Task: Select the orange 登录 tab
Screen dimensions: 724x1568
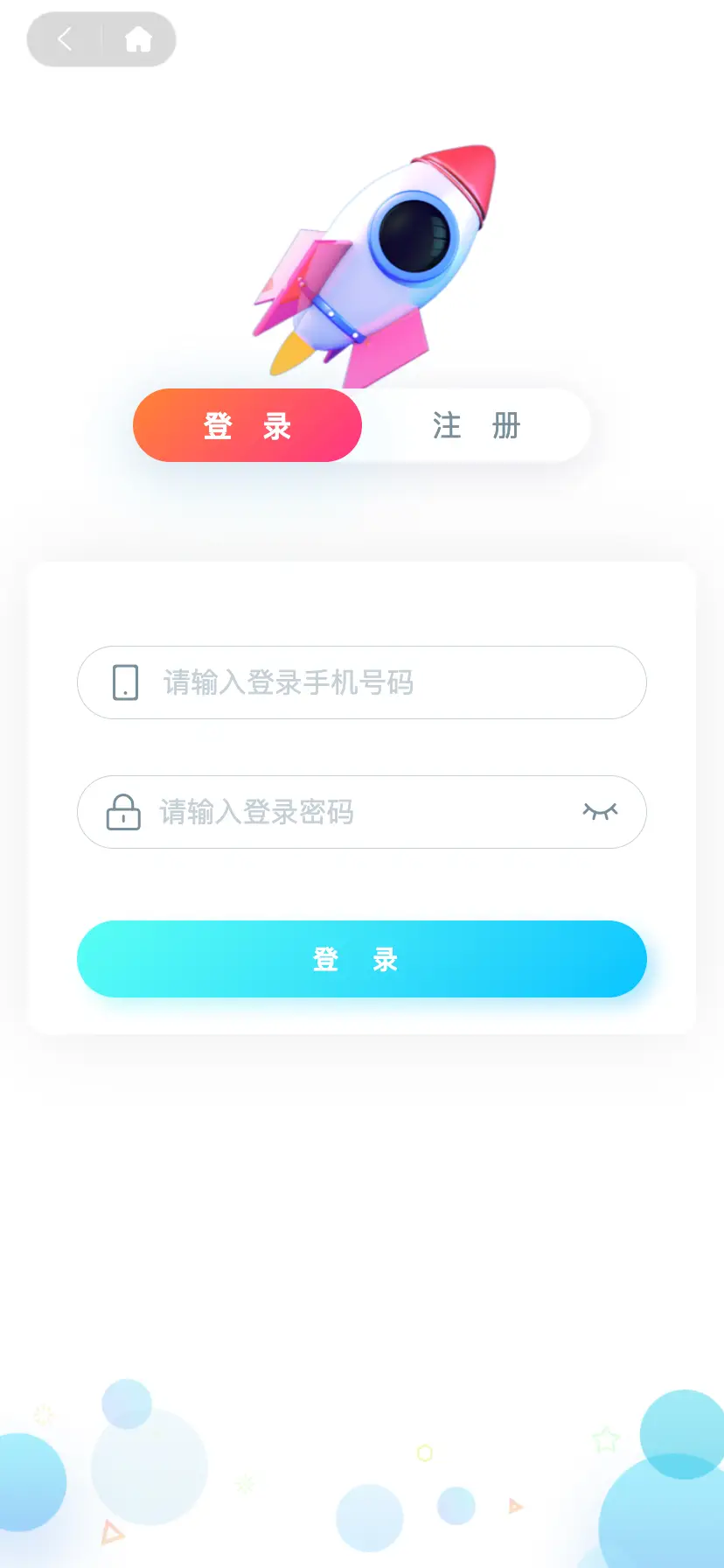Action: (x=247, y=426)
